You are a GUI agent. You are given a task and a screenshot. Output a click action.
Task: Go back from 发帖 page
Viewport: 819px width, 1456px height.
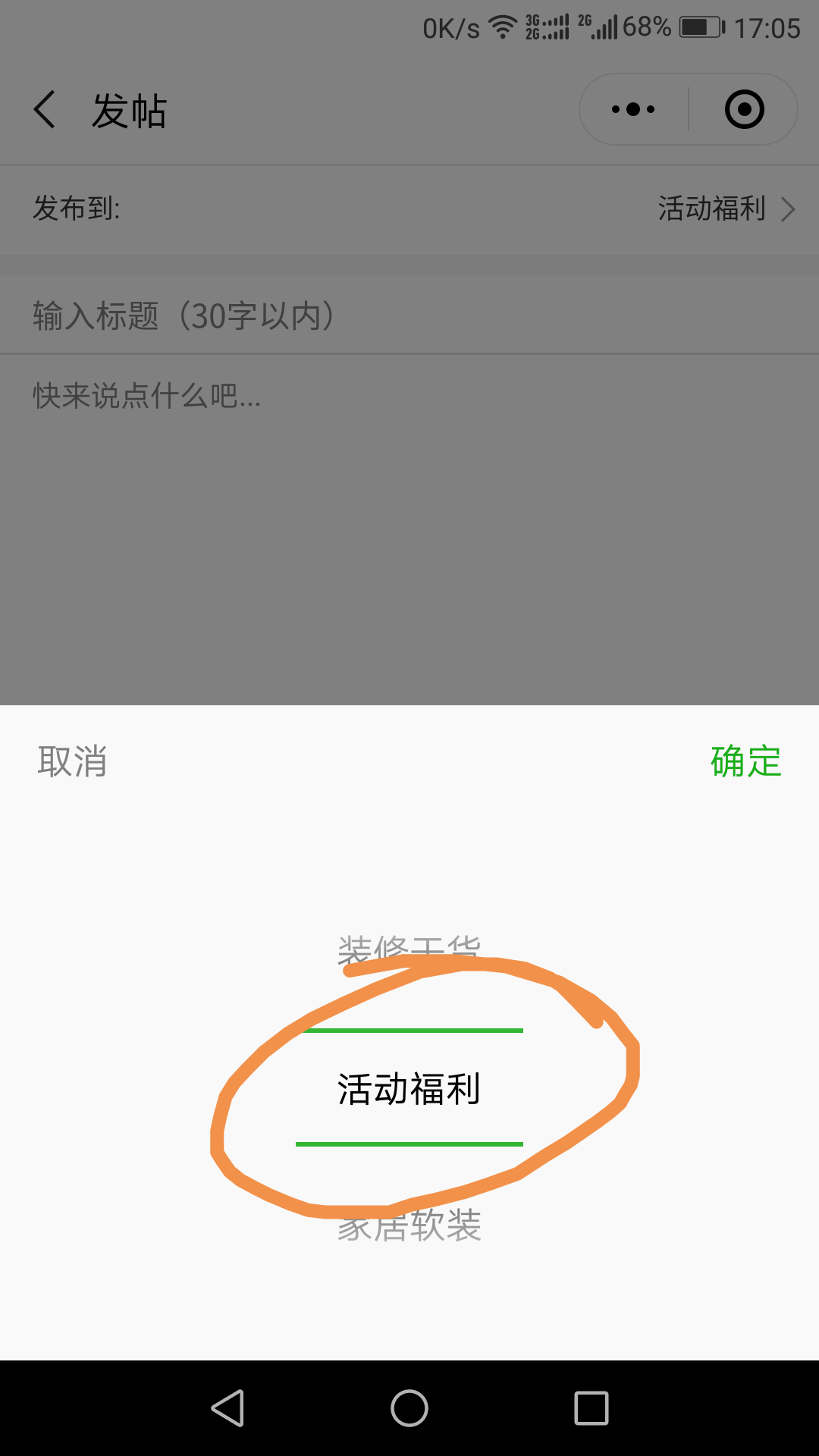coord(45,110)
